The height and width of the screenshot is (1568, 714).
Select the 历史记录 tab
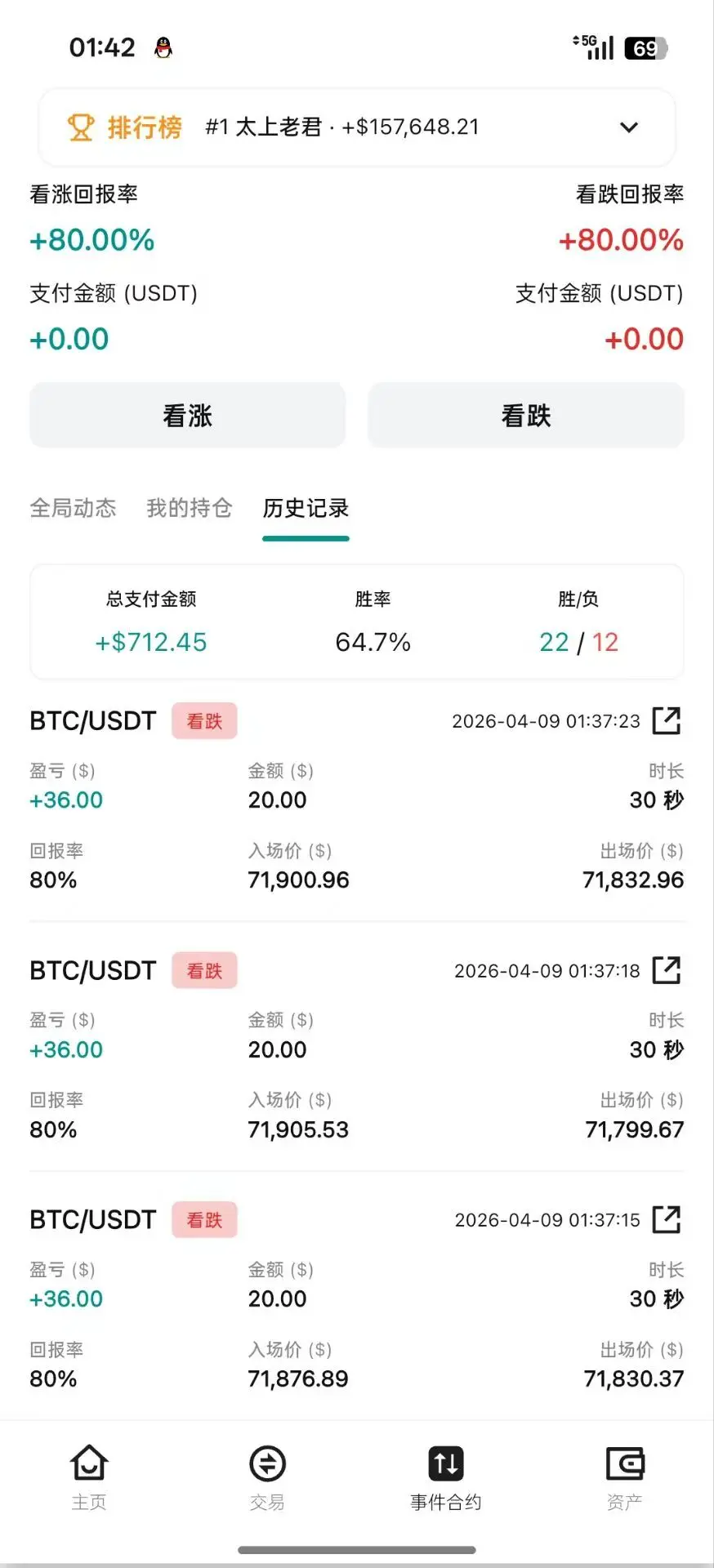pos(306,508)
